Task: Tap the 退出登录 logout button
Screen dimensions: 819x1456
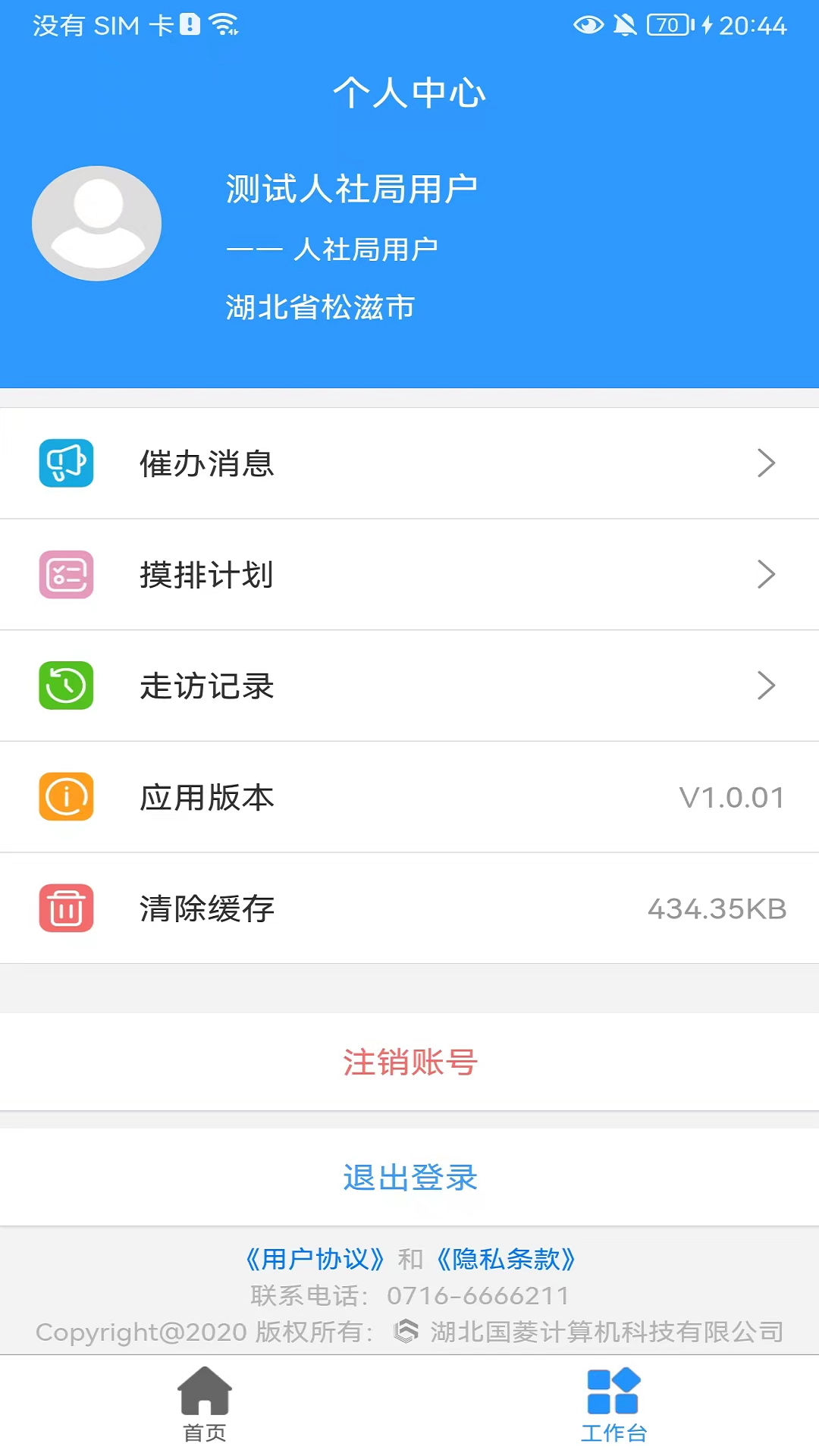Action: 409,1178
